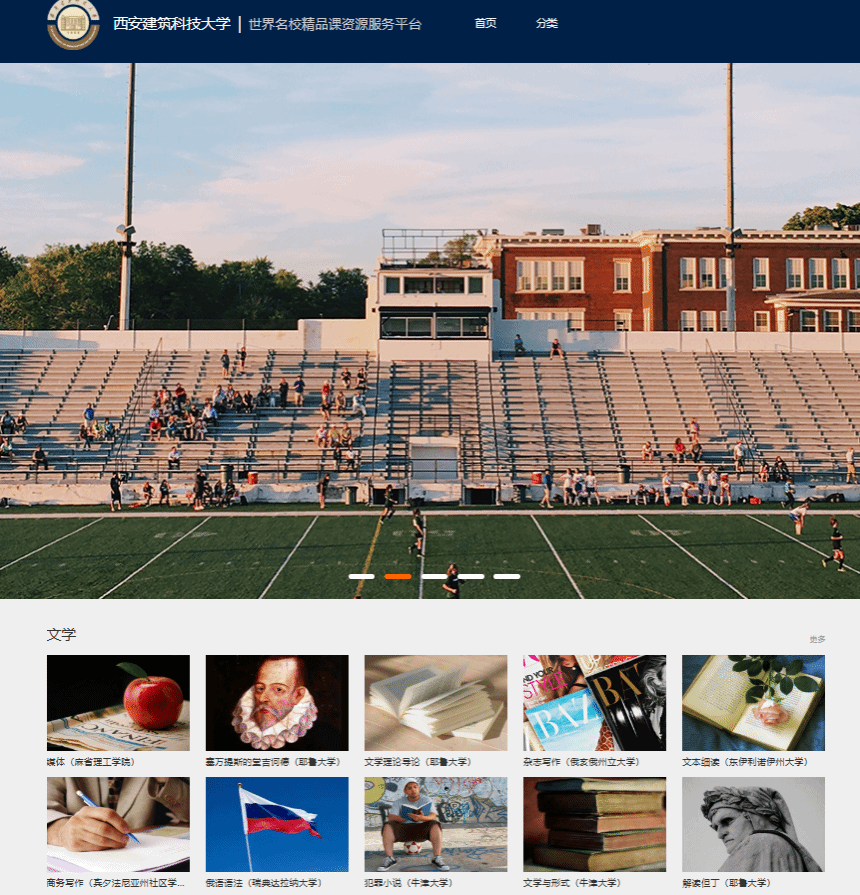This screenshot has width=860, height=895.
Task: View the 文学理论导论 course
Action: 436,703
